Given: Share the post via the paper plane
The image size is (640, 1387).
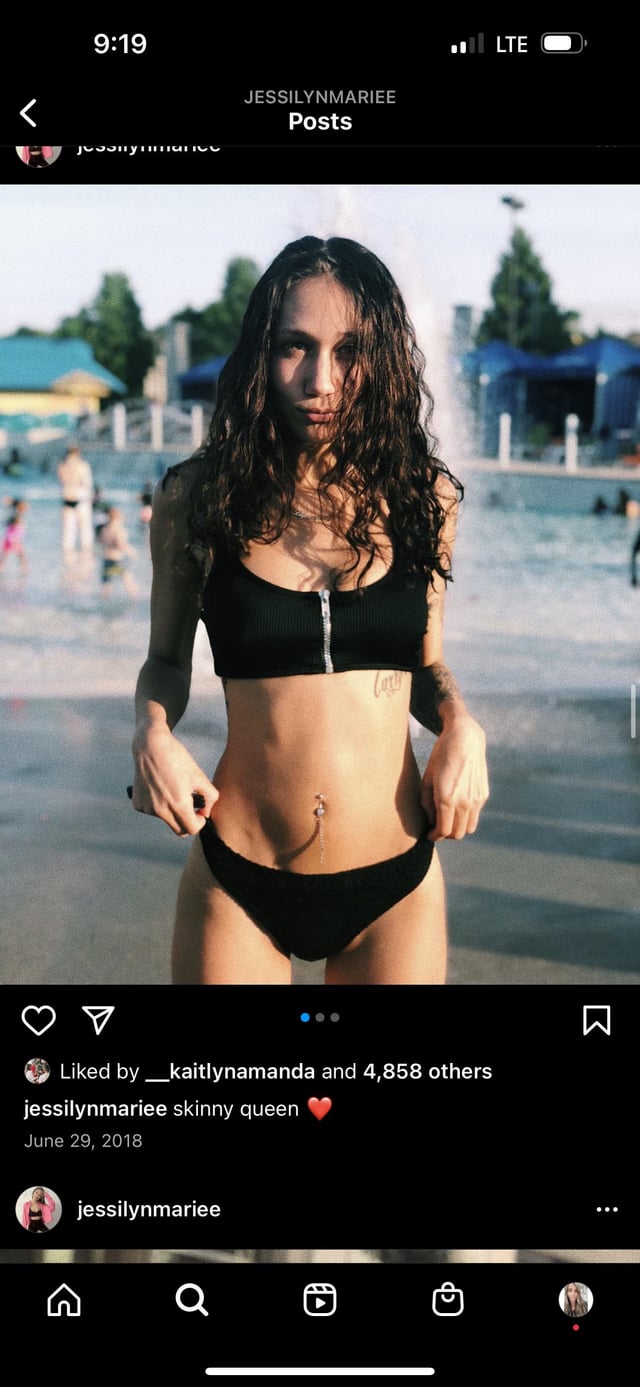Looking at the screenshot, I should pyautogui.click(x=98, y=1020).
